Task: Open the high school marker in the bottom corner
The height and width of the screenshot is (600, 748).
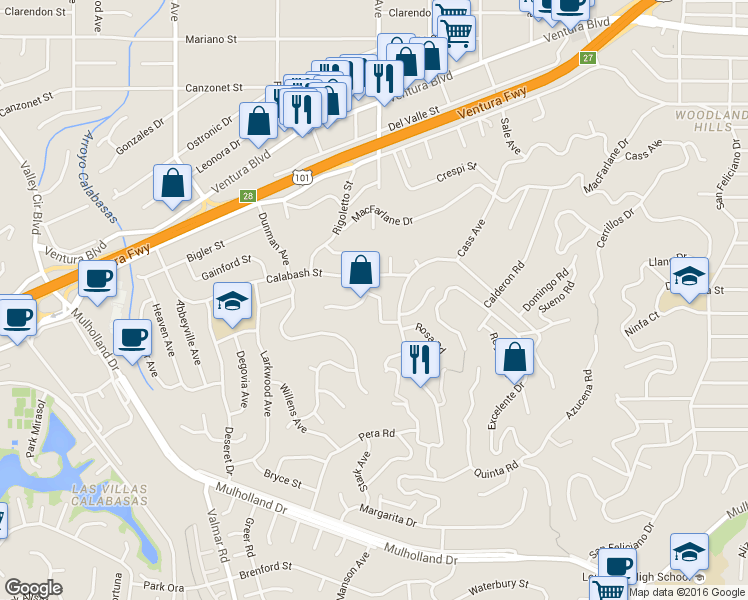Action: coord(689,555)
